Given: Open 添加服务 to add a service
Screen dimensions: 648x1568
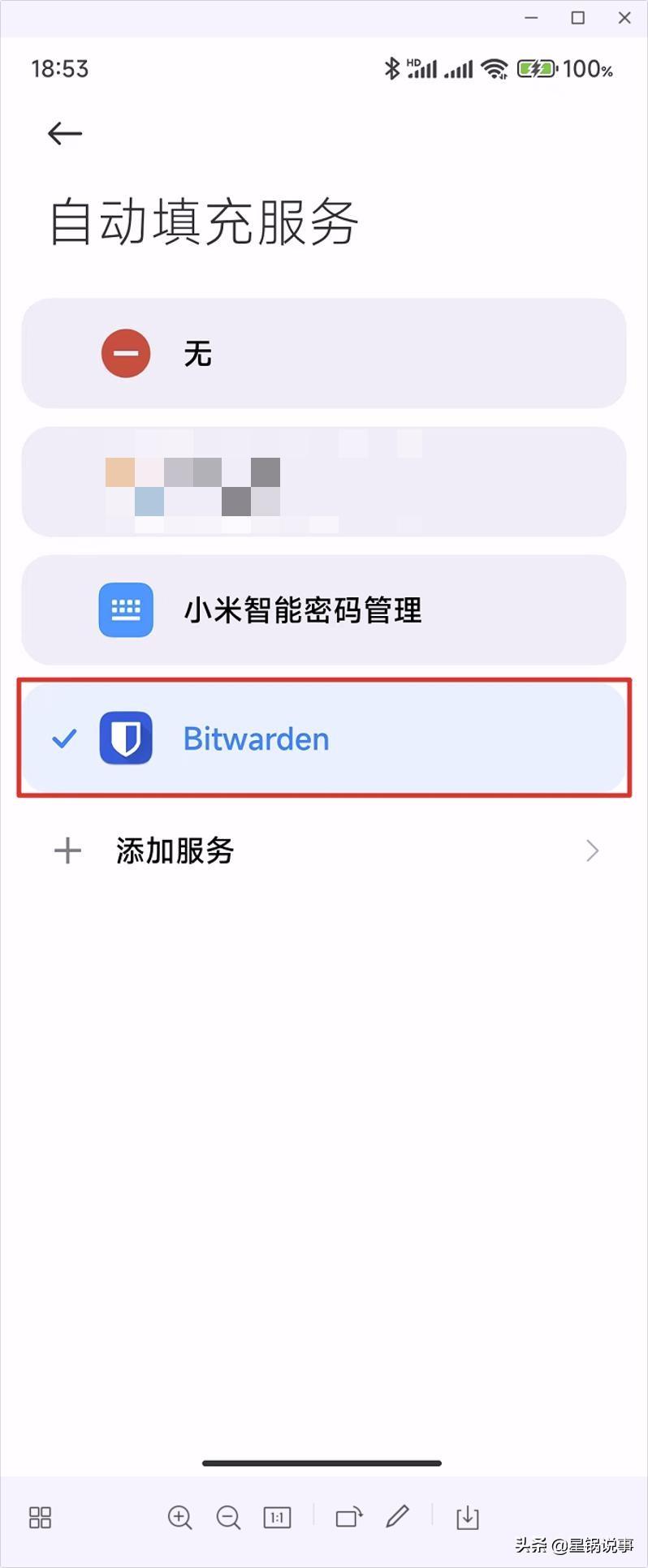Looking at the screenshot, I should point(323,851).
